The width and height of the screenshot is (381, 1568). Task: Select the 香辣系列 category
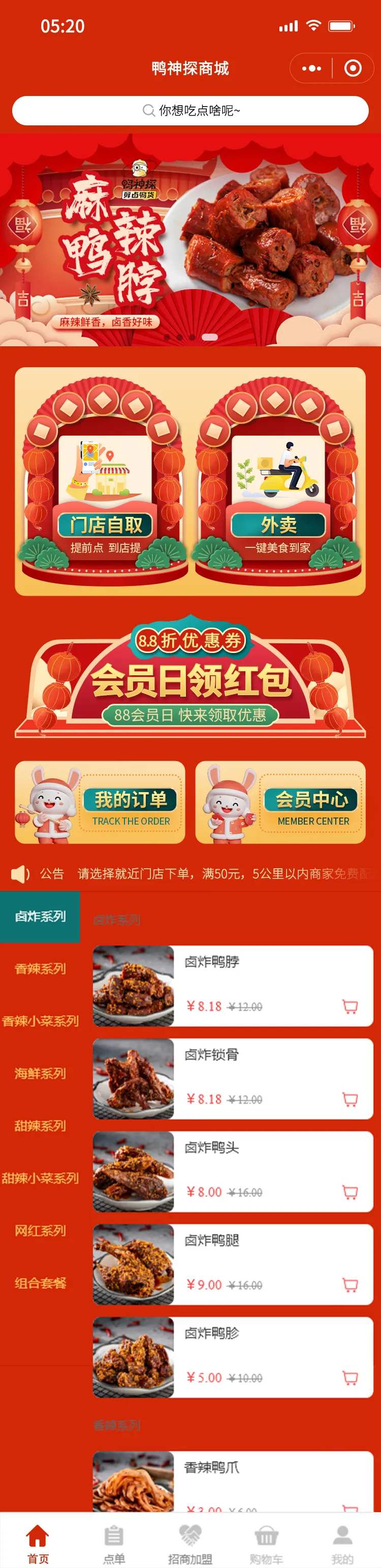pos(40,968)
